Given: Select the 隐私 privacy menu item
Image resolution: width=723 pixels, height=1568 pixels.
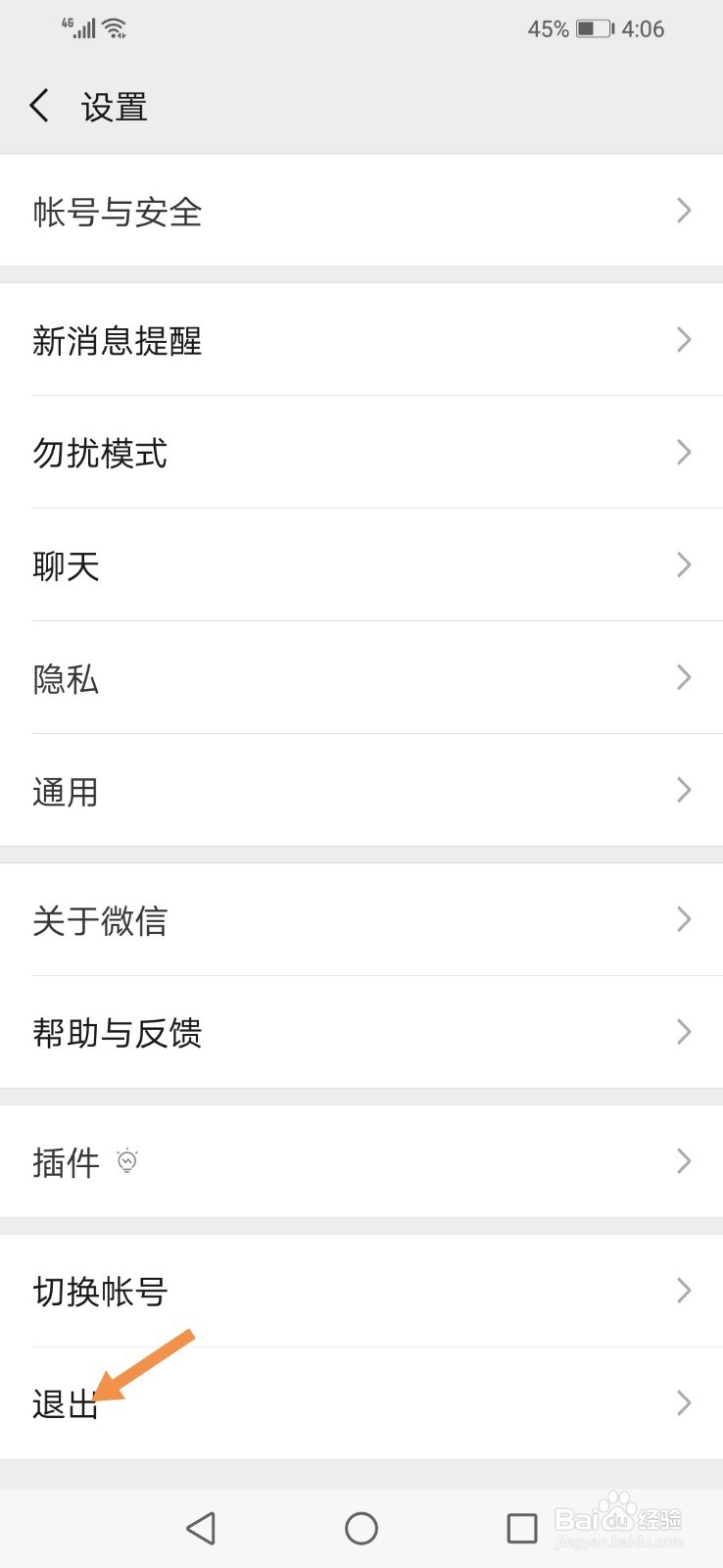Looking at the screenshot, I should coord(361,677).
